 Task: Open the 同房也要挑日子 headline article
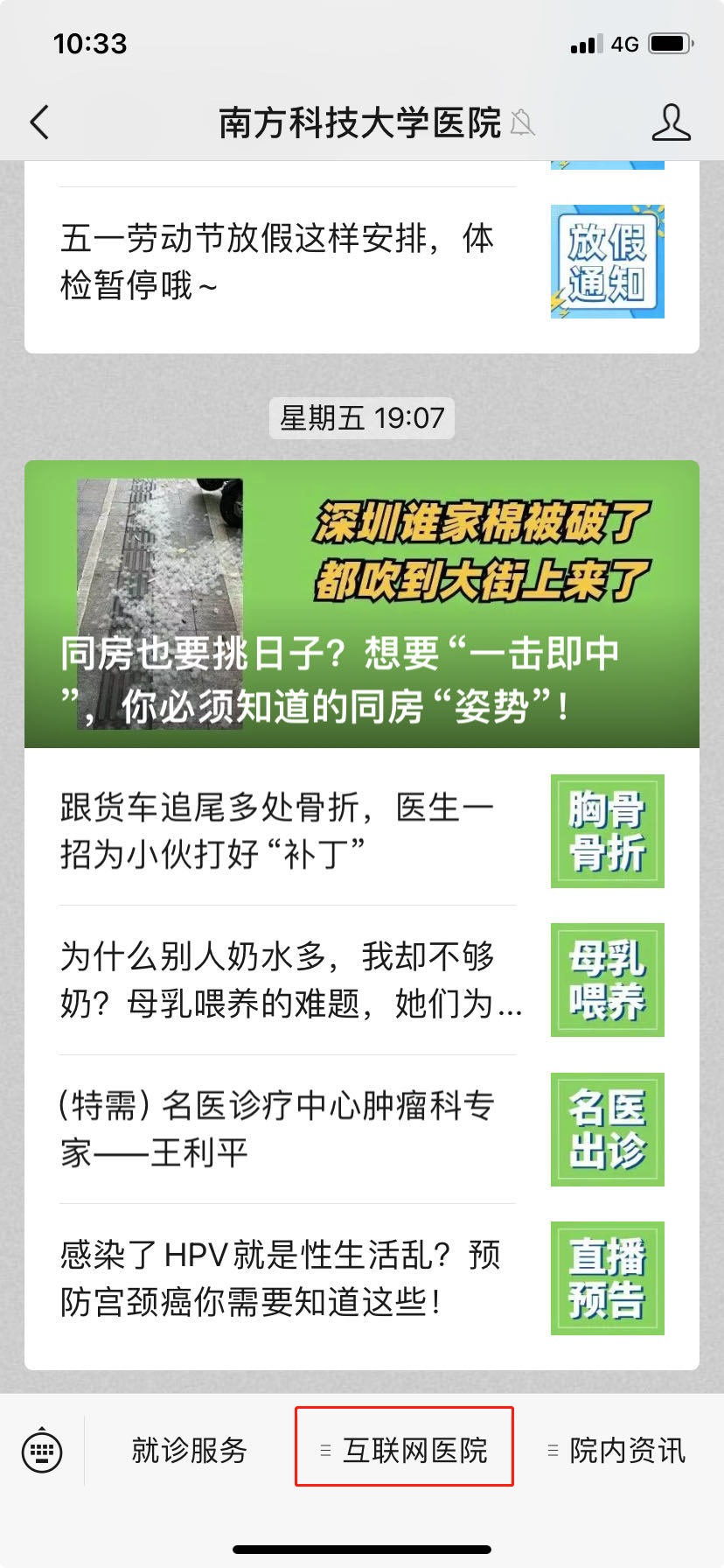coord(362,604)
